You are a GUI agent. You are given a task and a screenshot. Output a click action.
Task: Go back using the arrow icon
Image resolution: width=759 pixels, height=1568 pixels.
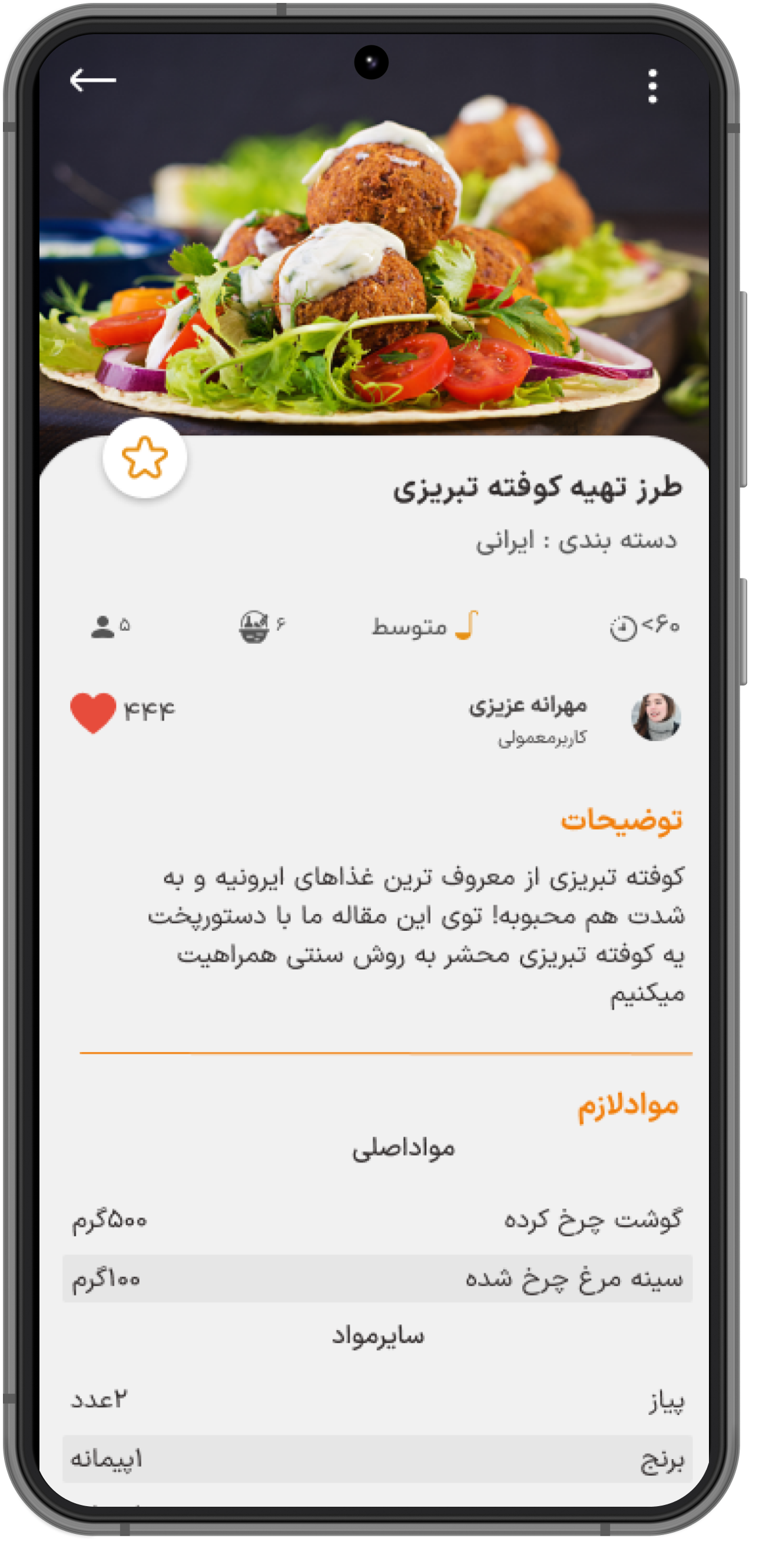pos(92,80)
